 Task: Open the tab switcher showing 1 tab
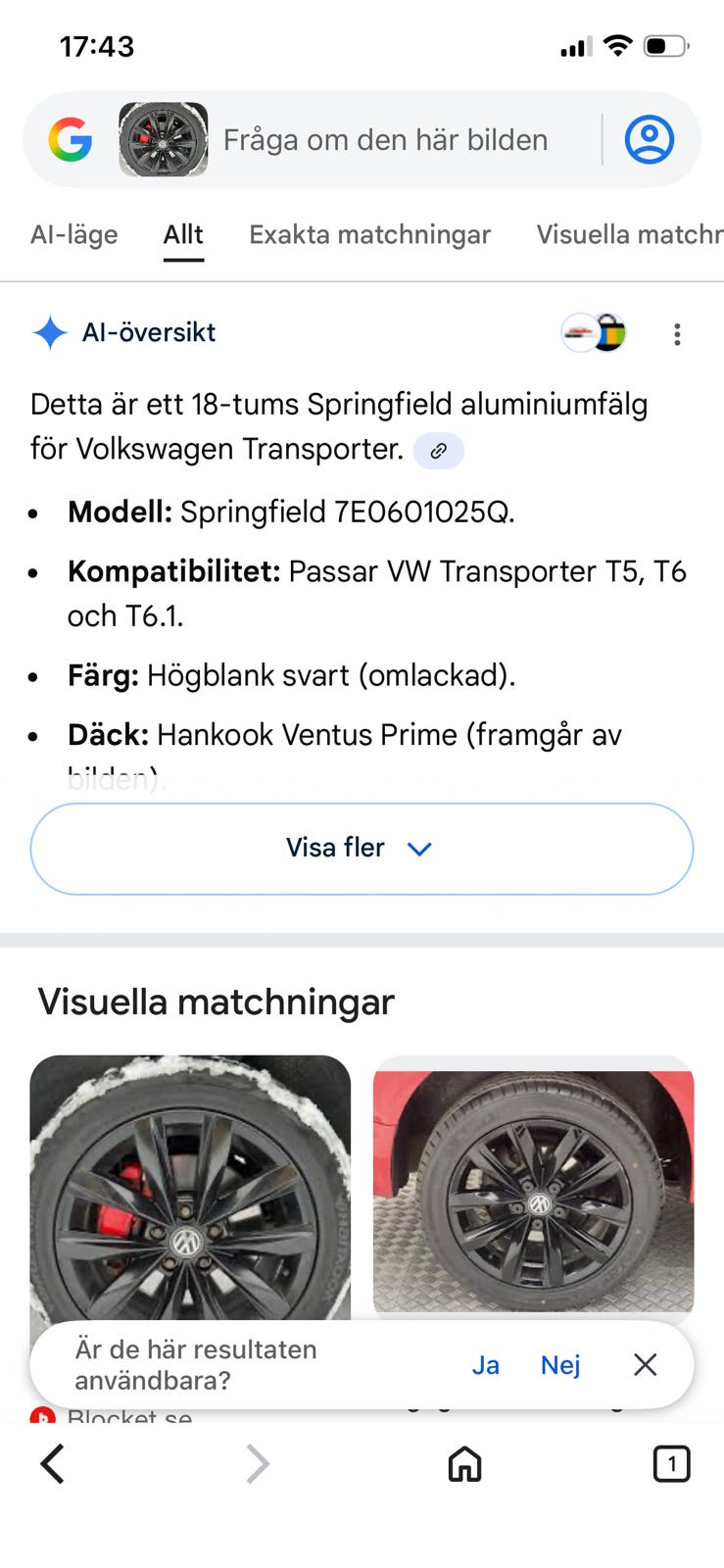point(671,1464)
